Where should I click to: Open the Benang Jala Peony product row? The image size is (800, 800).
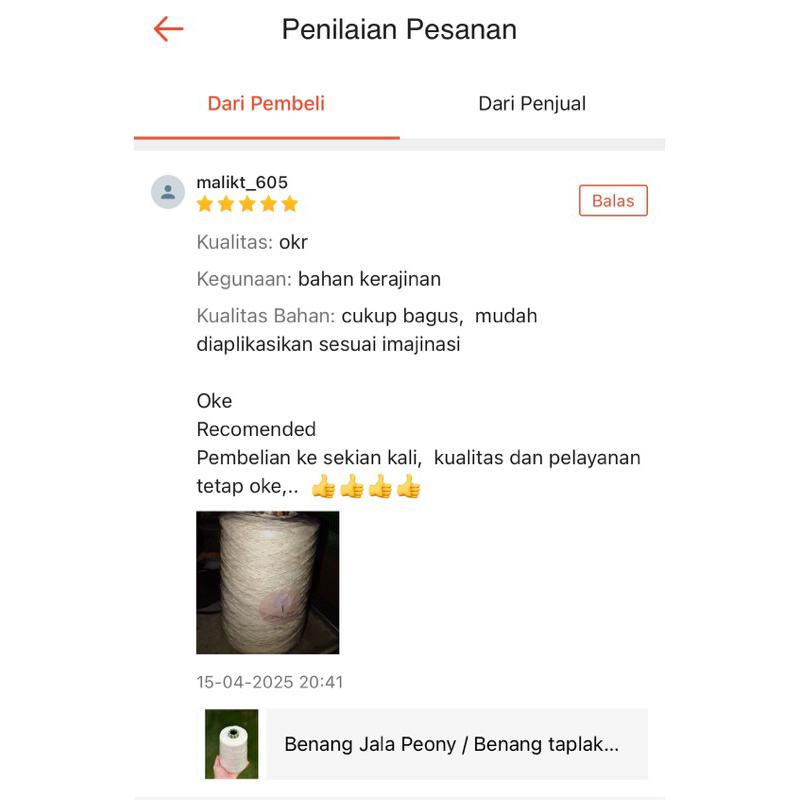450,744
